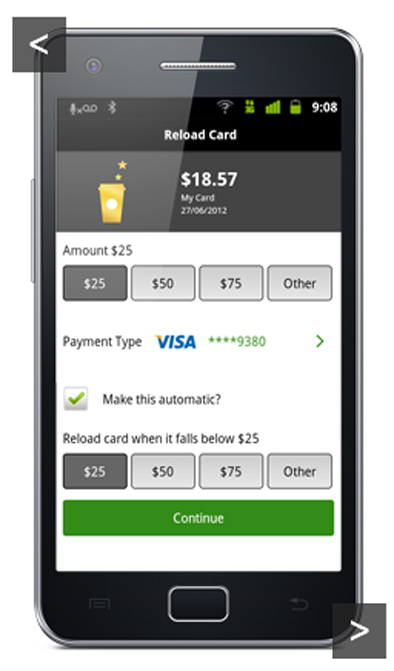Viewport: 394px width, 671px height.
Task: Go to the previous image in gallery
Action: 39,45
